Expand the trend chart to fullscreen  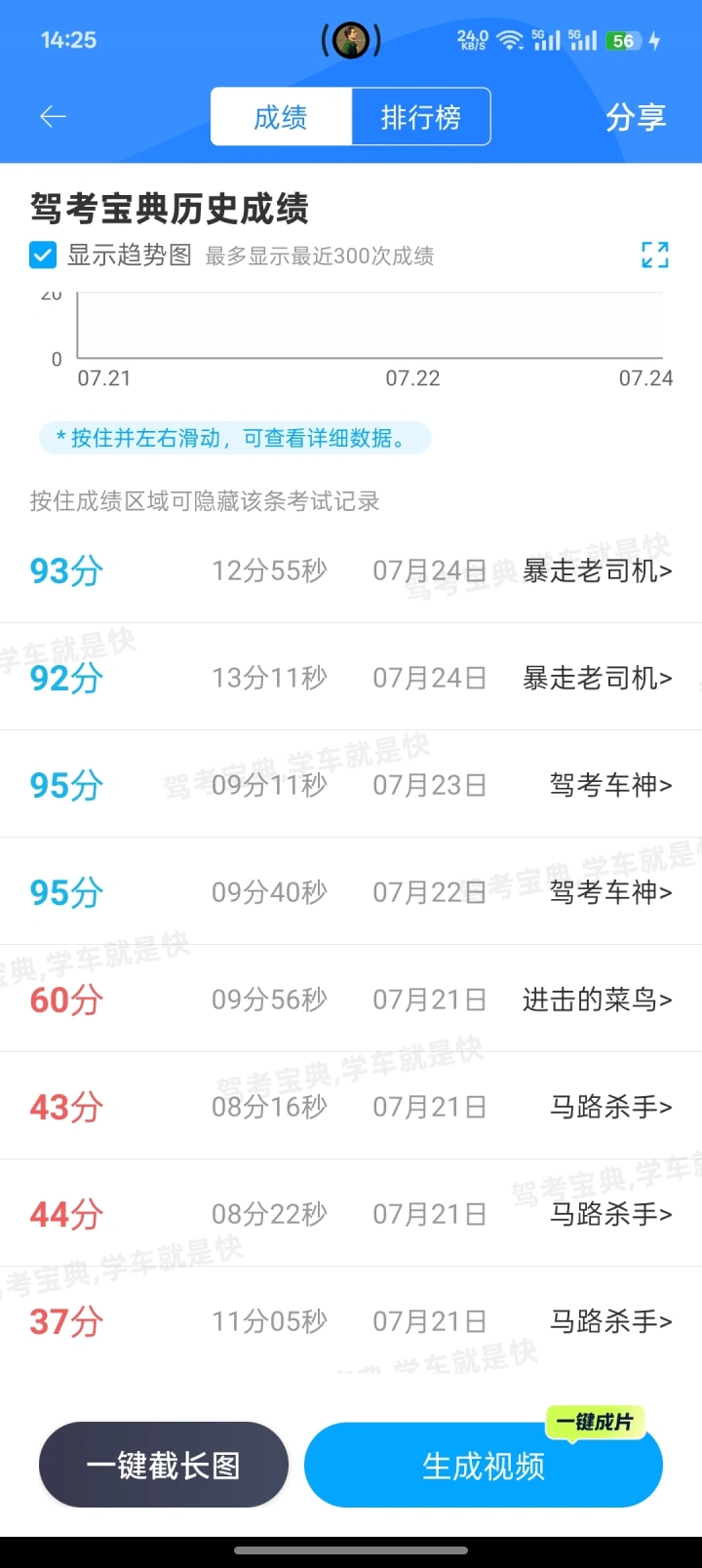(x=654, y=255)
